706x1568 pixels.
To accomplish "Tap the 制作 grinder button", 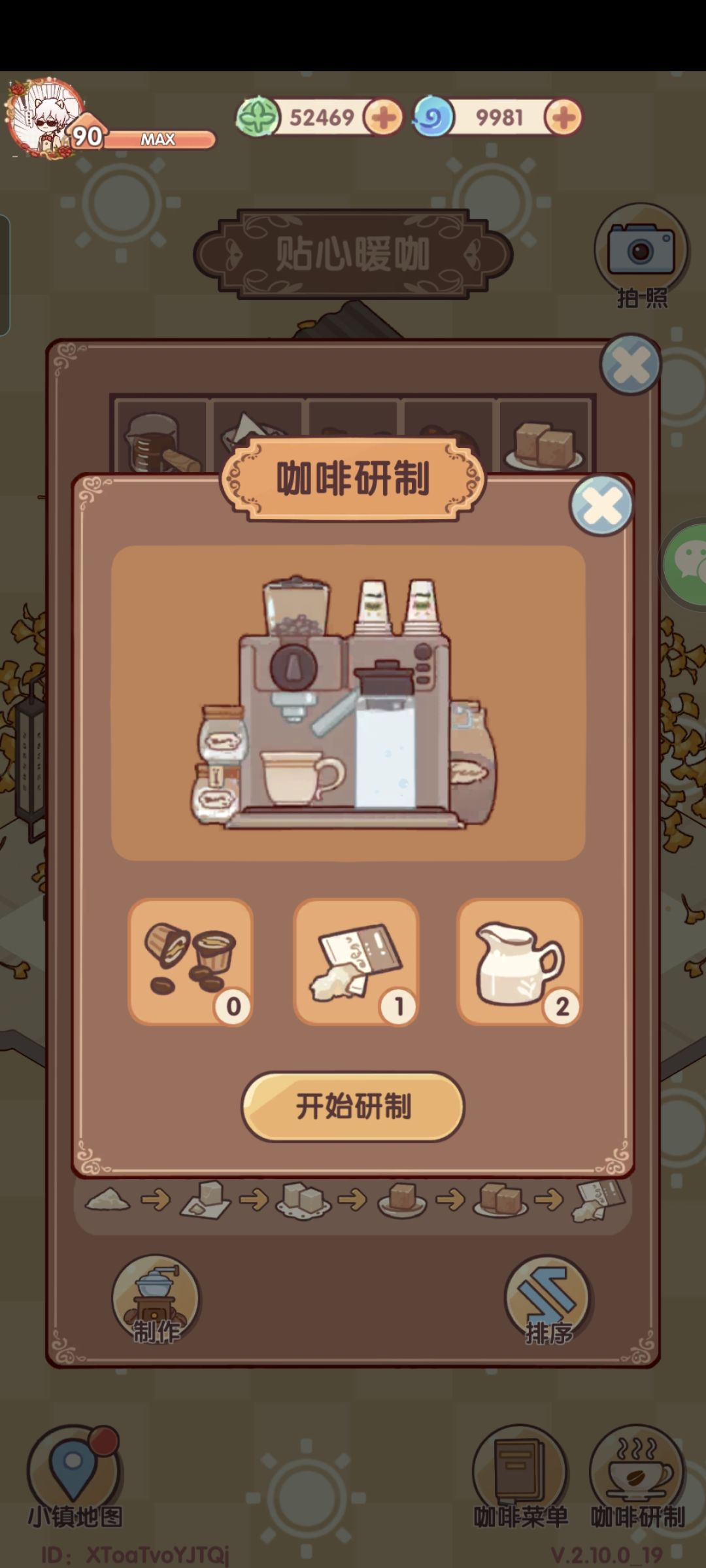I will pyautogui.click(x=156, y=1300).
